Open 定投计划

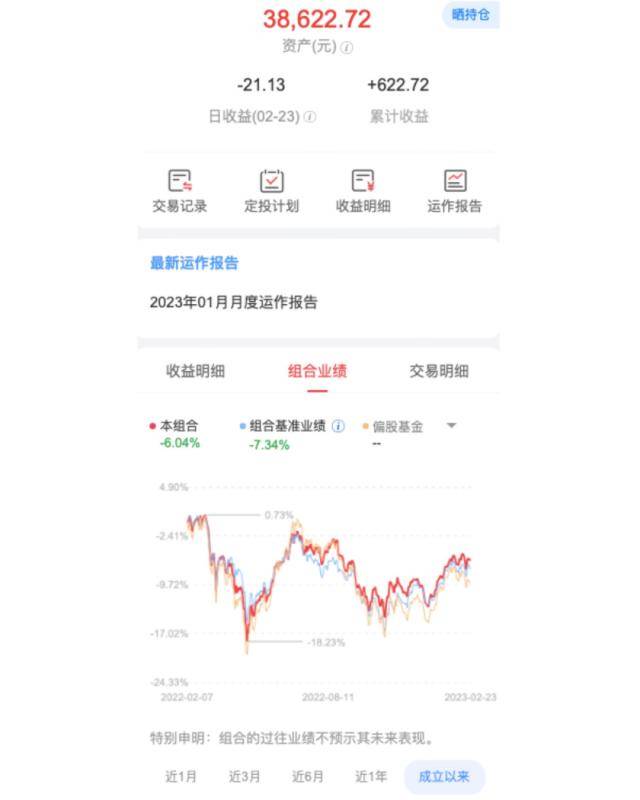[271, 191]
